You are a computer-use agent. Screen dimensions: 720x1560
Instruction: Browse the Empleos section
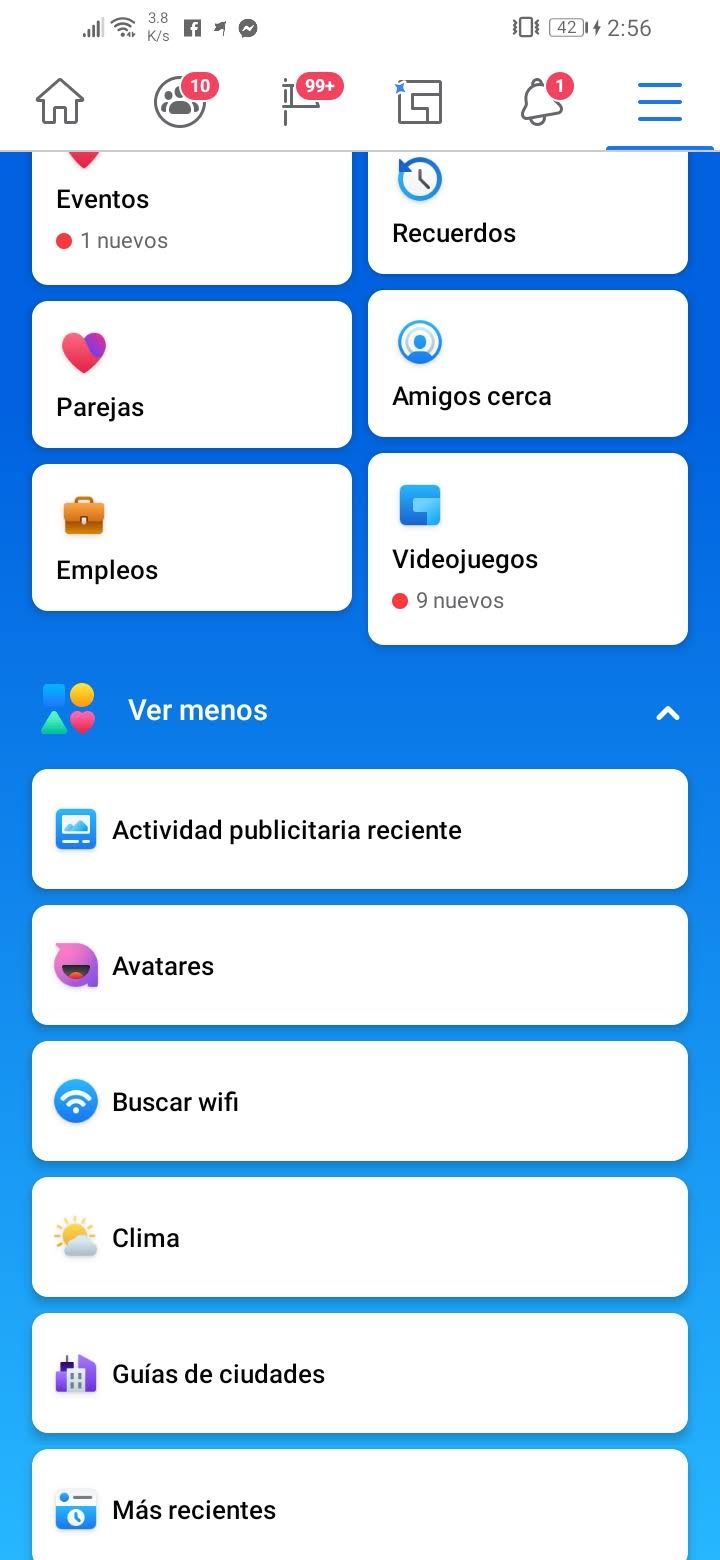192,538
